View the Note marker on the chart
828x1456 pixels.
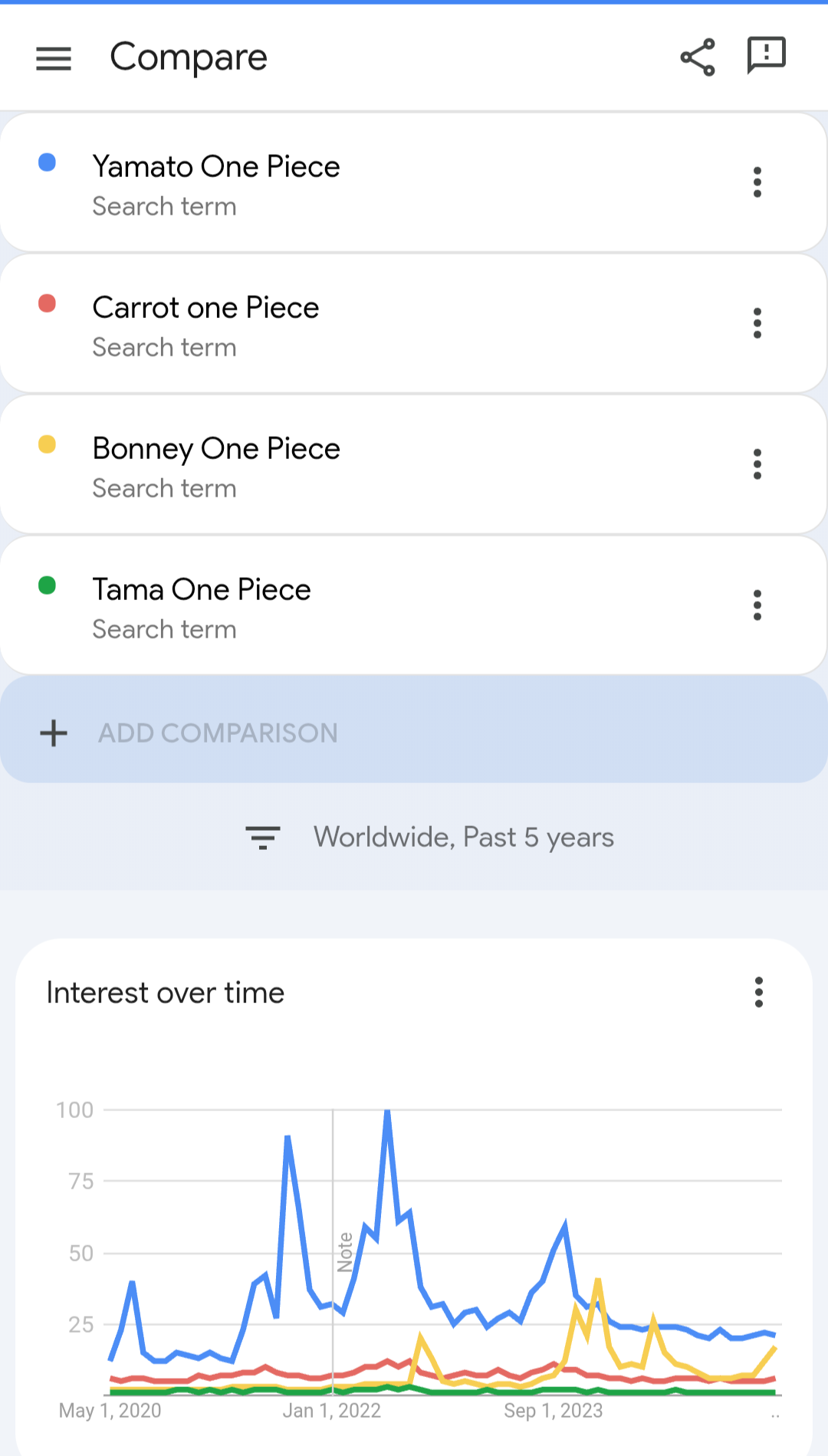(345, 1251)
